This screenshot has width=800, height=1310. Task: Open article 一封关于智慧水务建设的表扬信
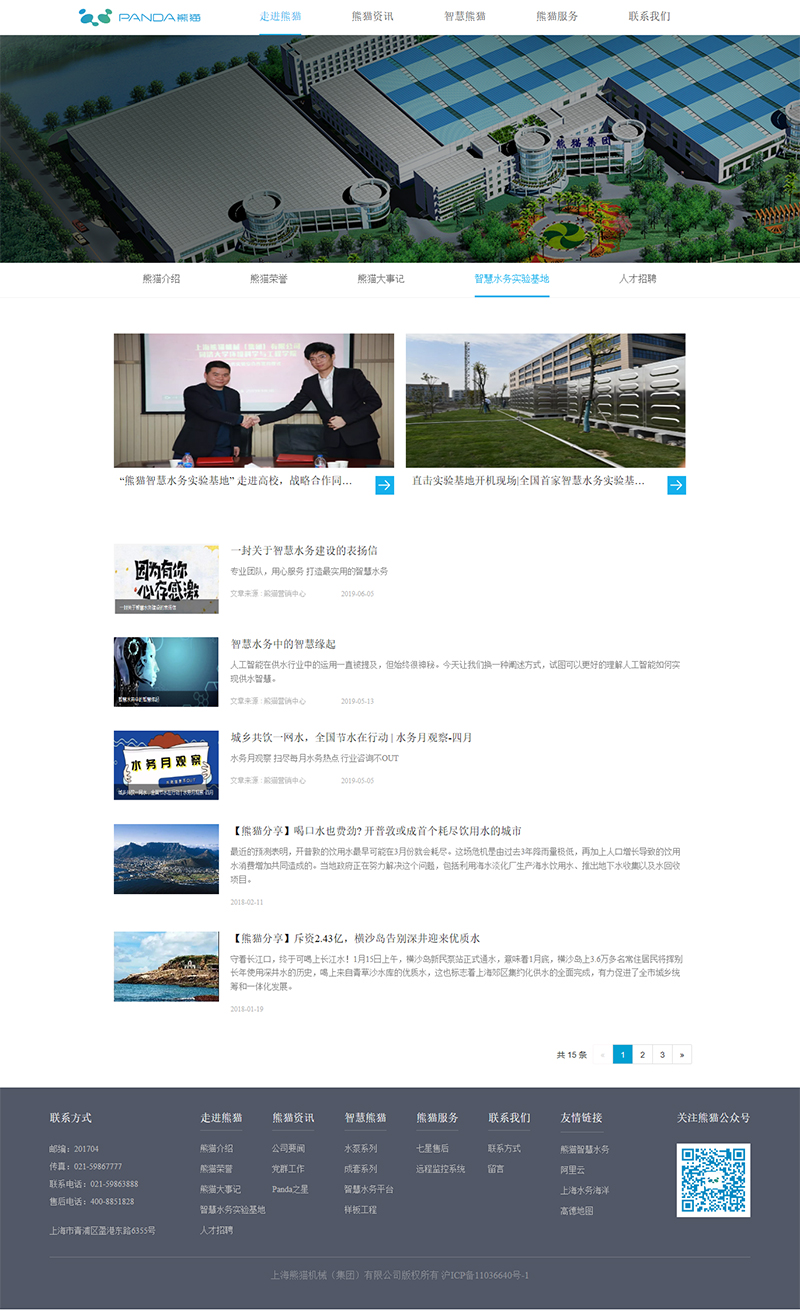point(304,551)
